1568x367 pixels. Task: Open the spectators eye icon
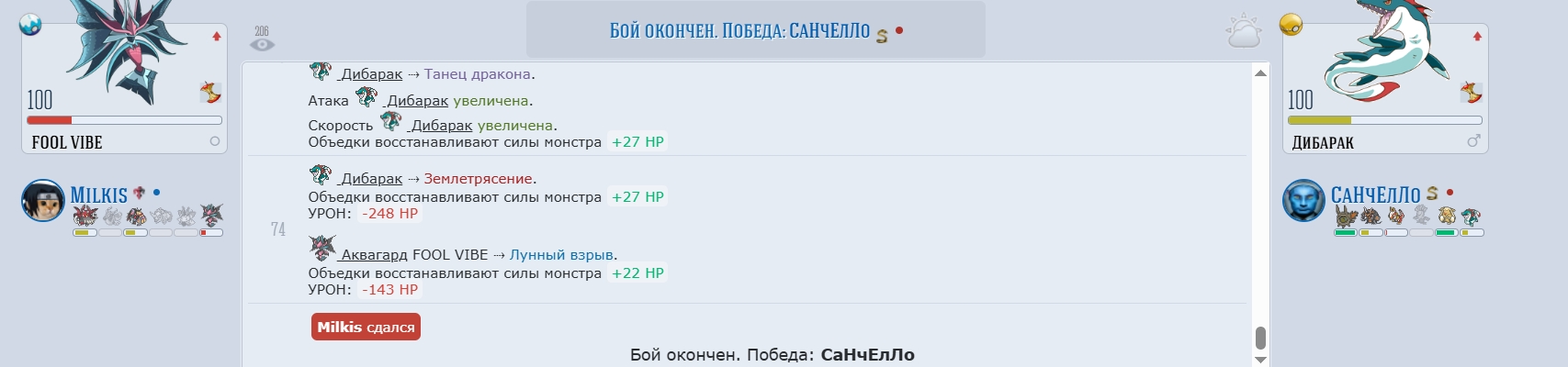[x=262, y=43]
